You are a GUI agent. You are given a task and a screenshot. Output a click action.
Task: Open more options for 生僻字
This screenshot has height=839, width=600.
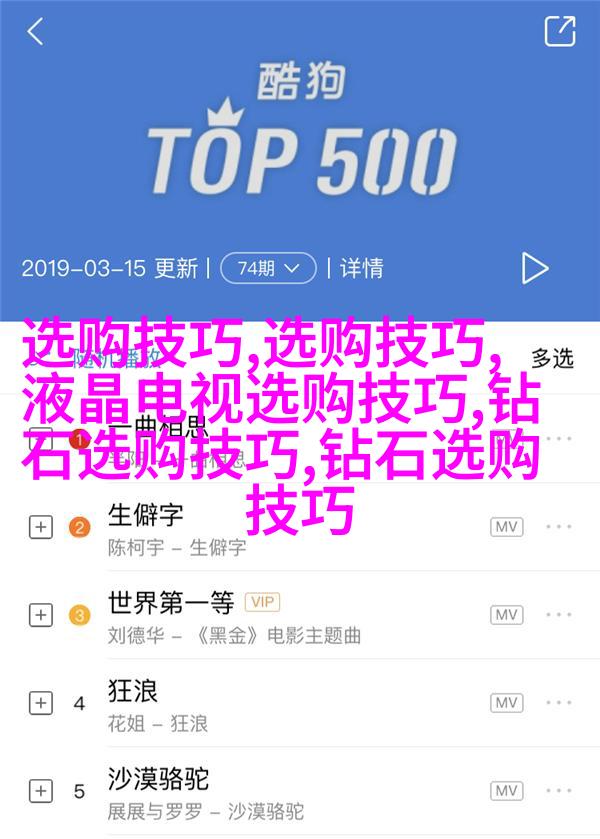coord(559,527)
